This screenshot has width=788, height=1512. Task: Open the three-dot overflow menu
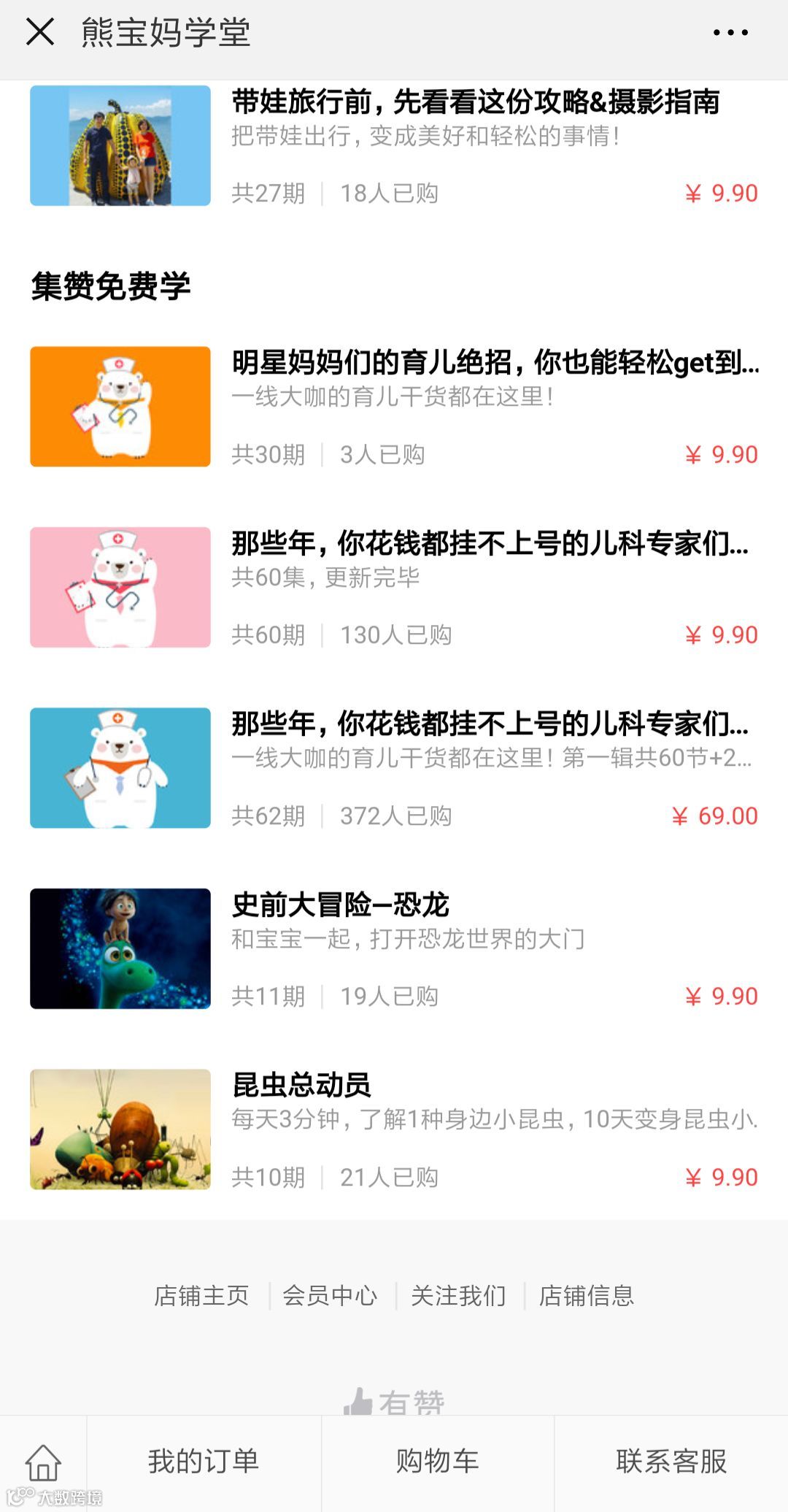730,32
